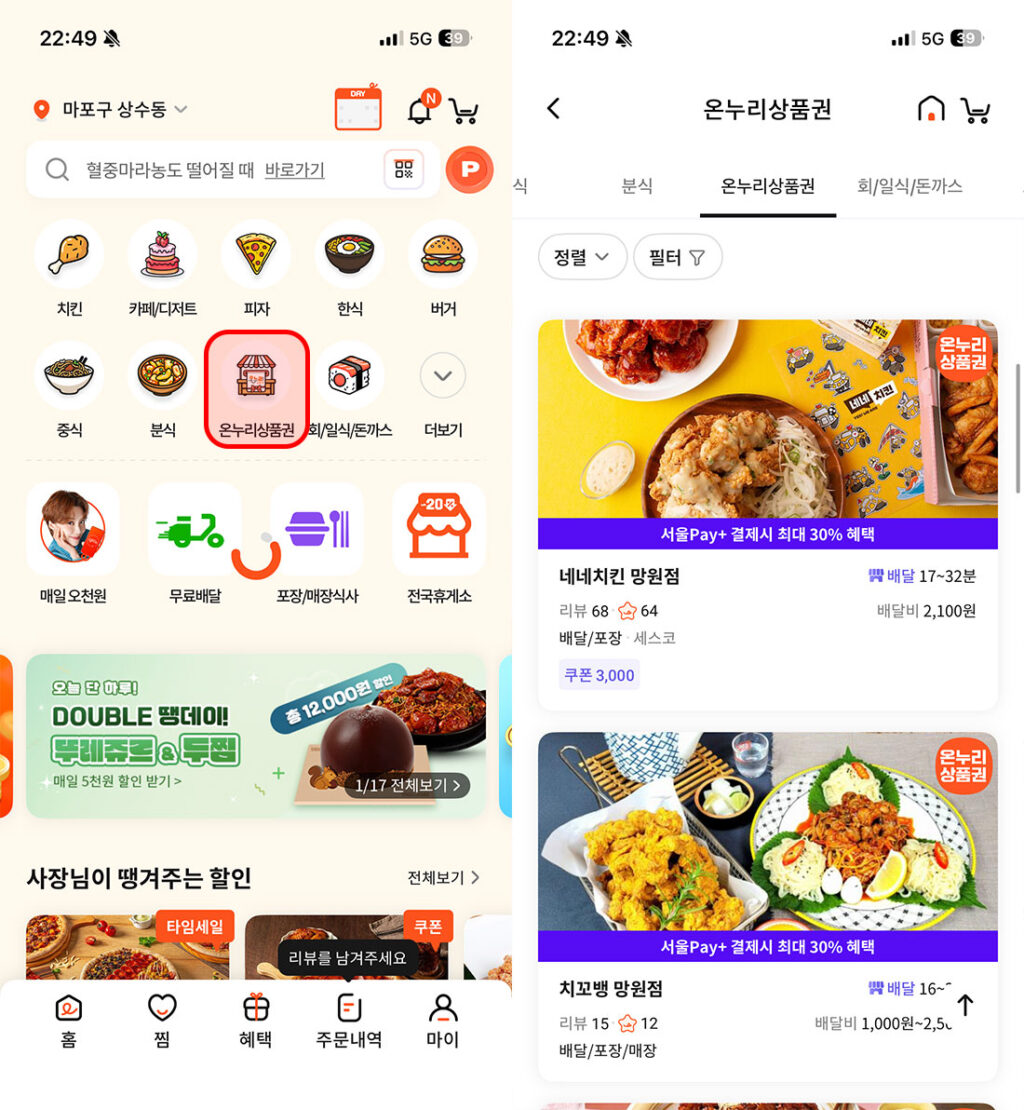Open the 마포구 상수동 location selector

(112, 109)
